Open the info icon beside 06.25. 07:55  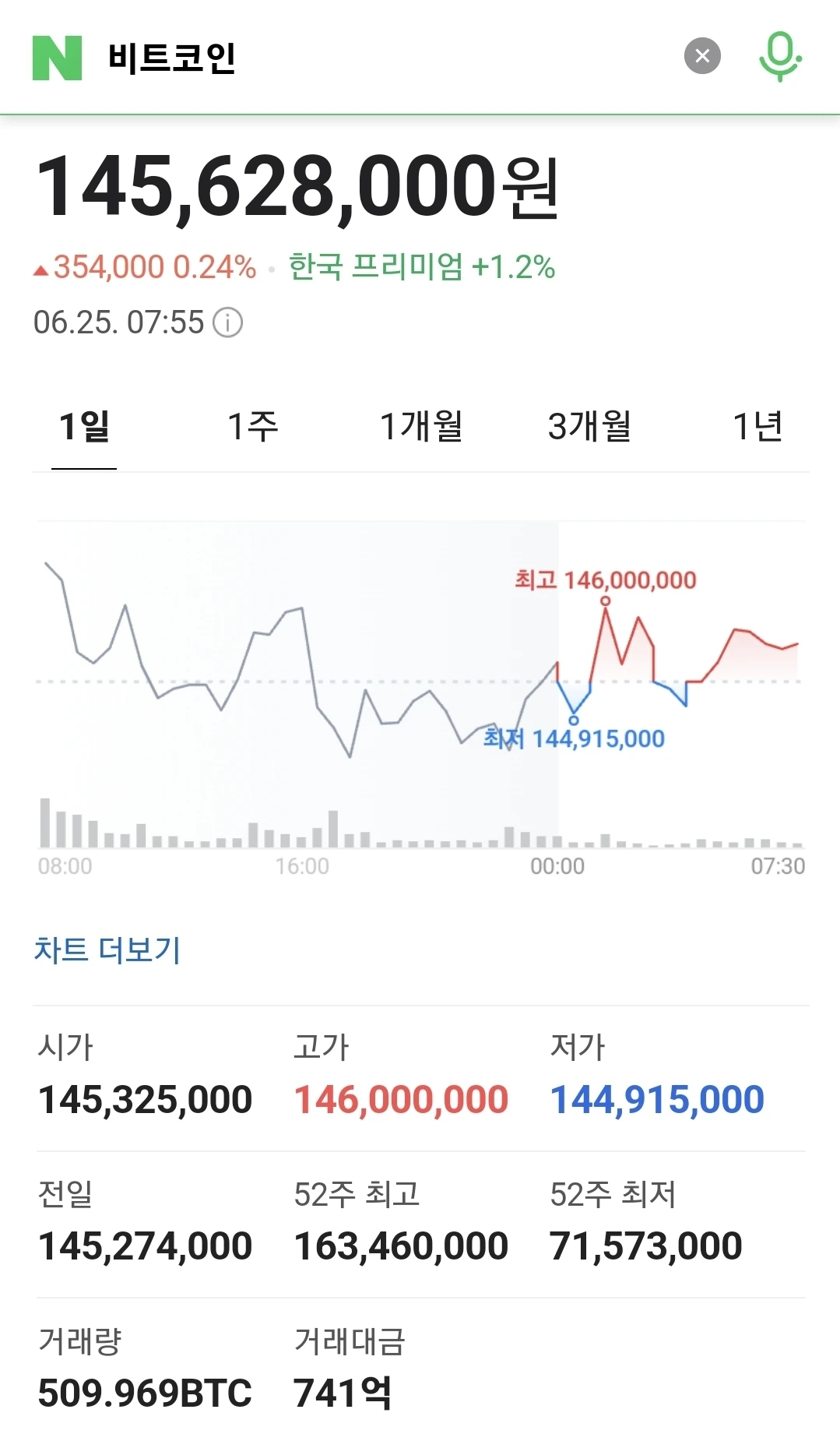[x=228, y=322]
